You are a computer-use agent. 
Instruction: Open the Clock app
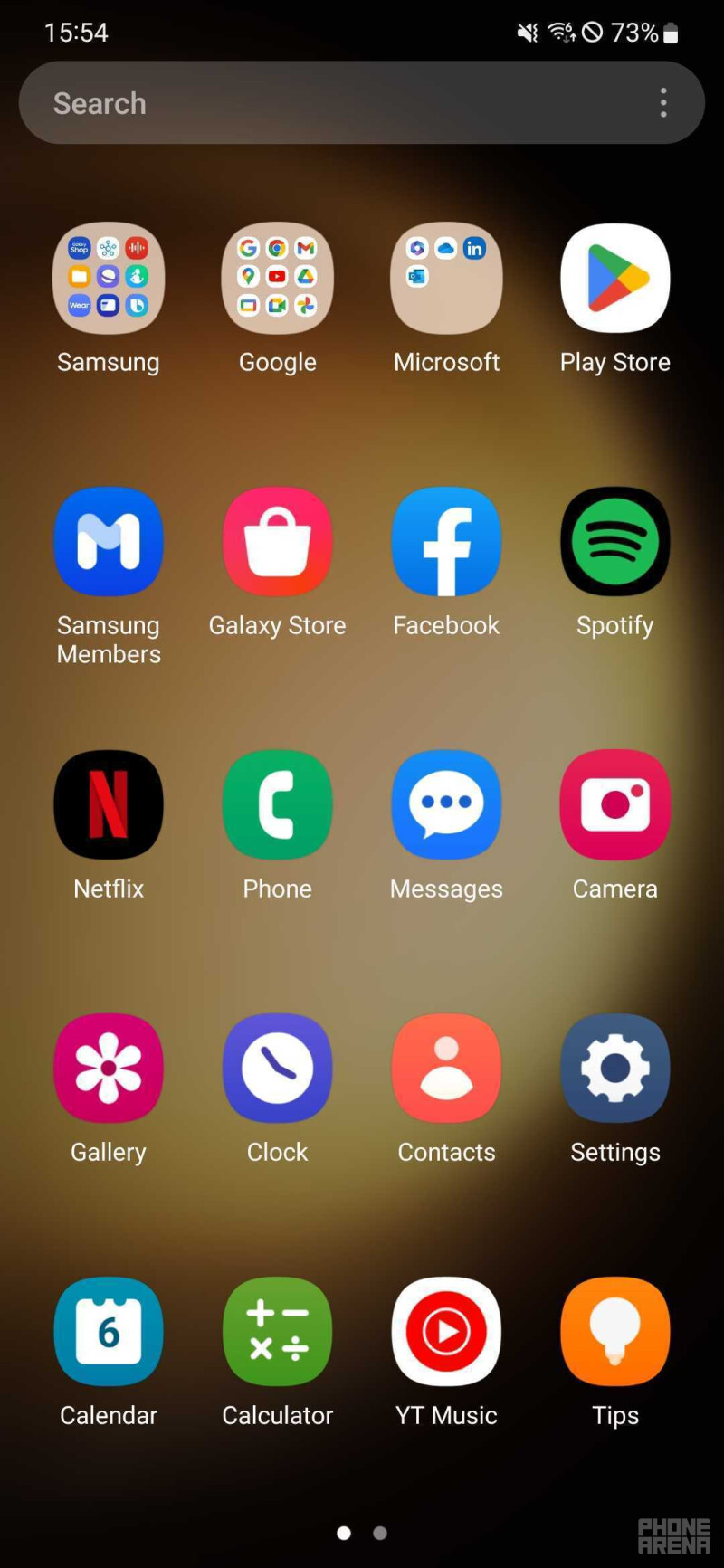tap(277, 1068)
